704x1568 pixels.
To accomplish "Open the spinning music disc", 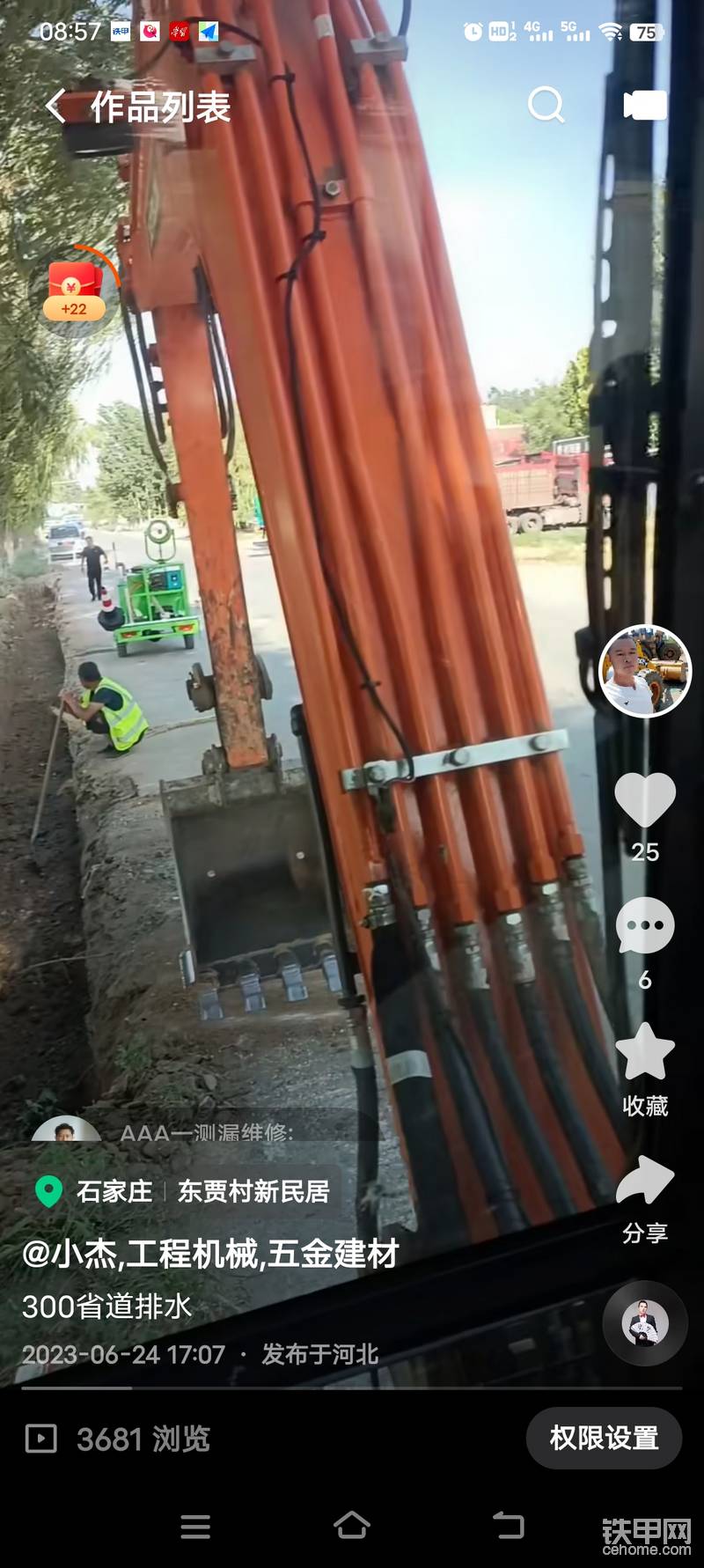I will tap(645, 1323).
